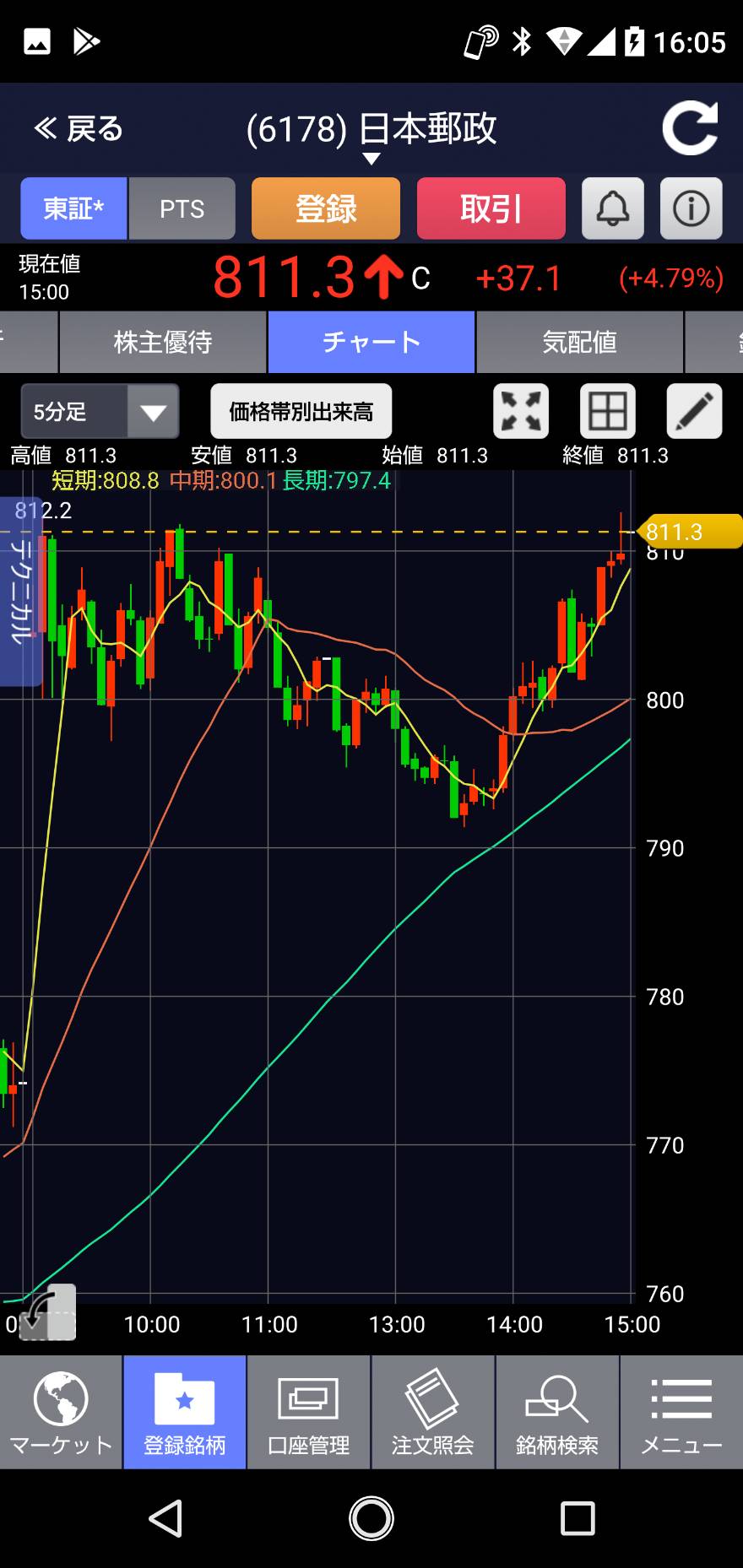This screenshot has width=743, height=1568.
Task: Open 口座管理 in the bottom bar
Action: [308, 1413]
